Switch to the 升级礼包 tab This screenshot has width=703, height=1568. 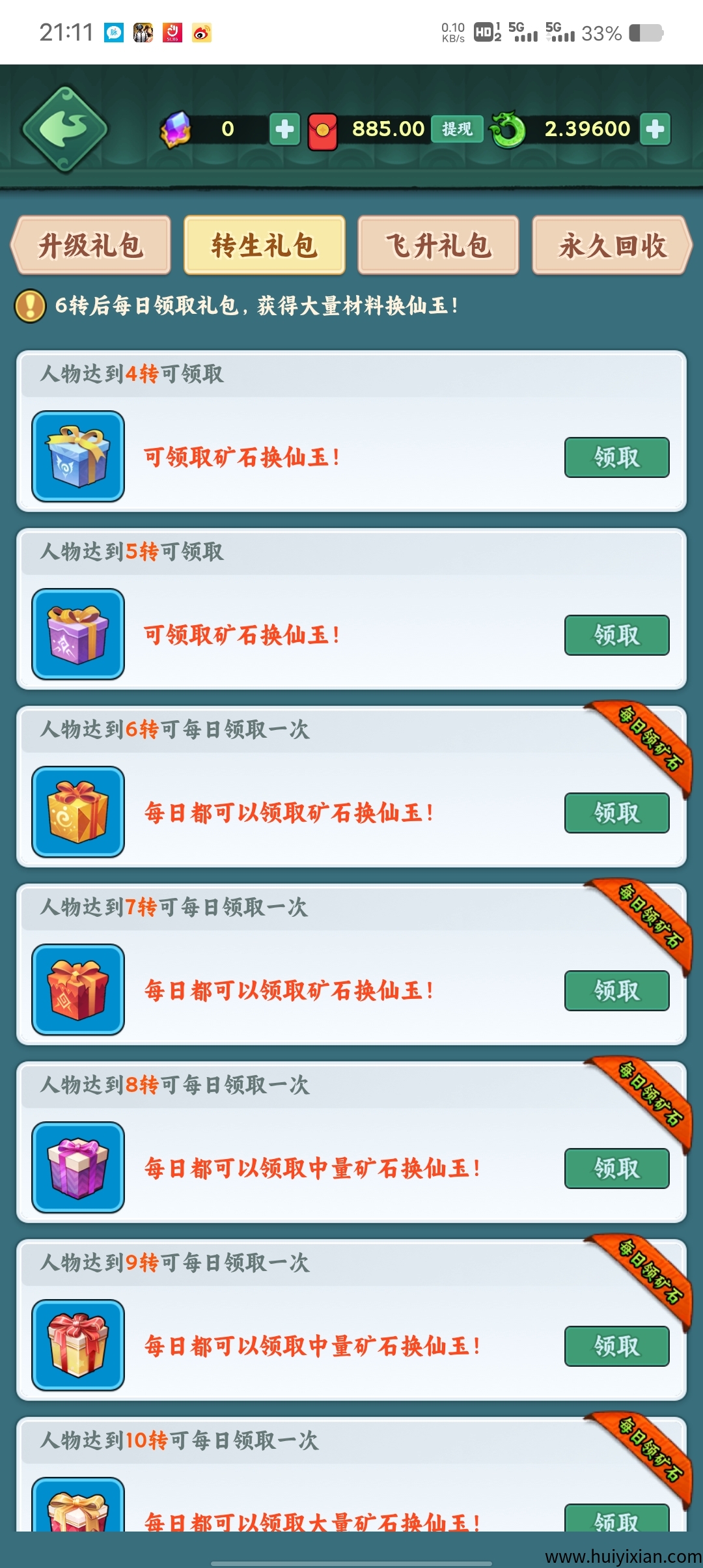91,245
